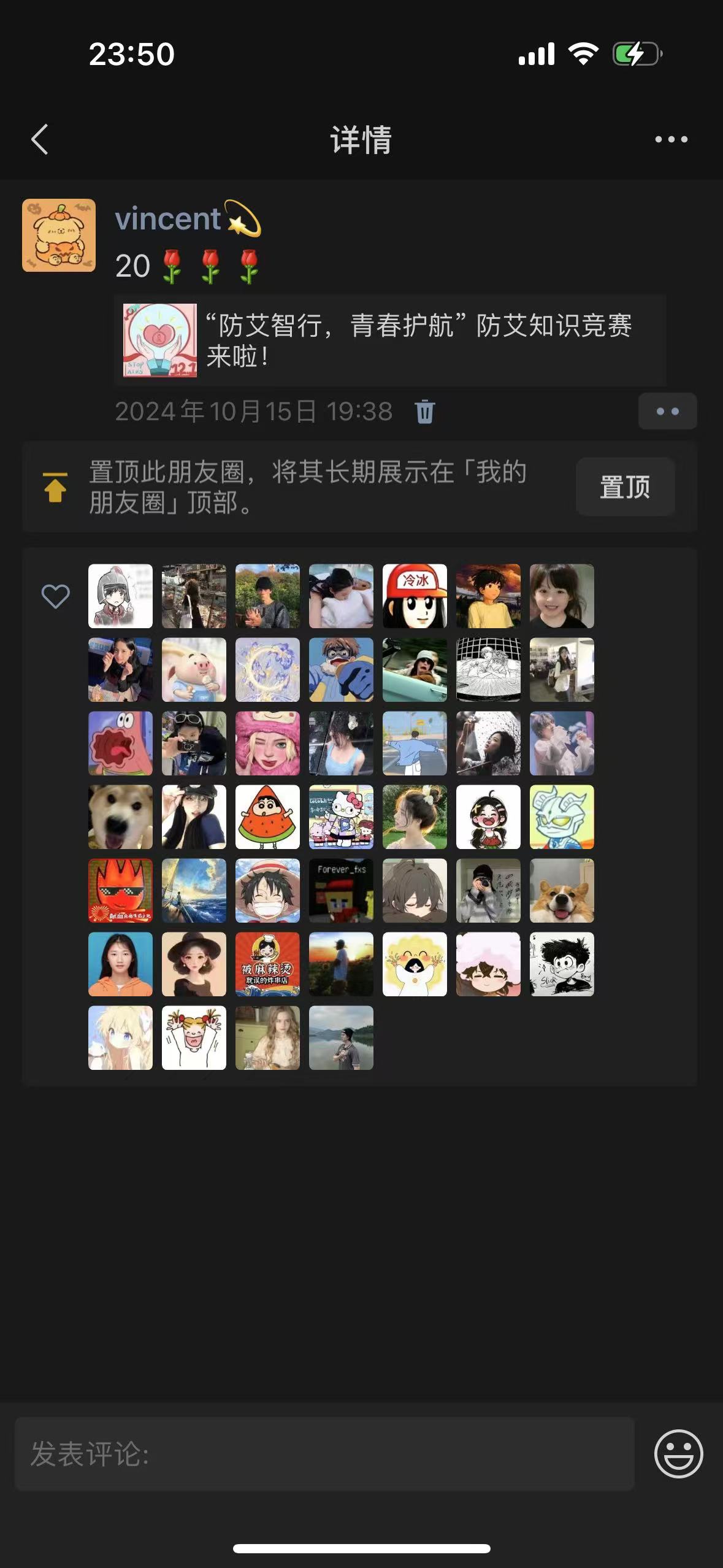
Task: Open the liker with the watermelon Shin-chan avatar
Action: (267, 817)
